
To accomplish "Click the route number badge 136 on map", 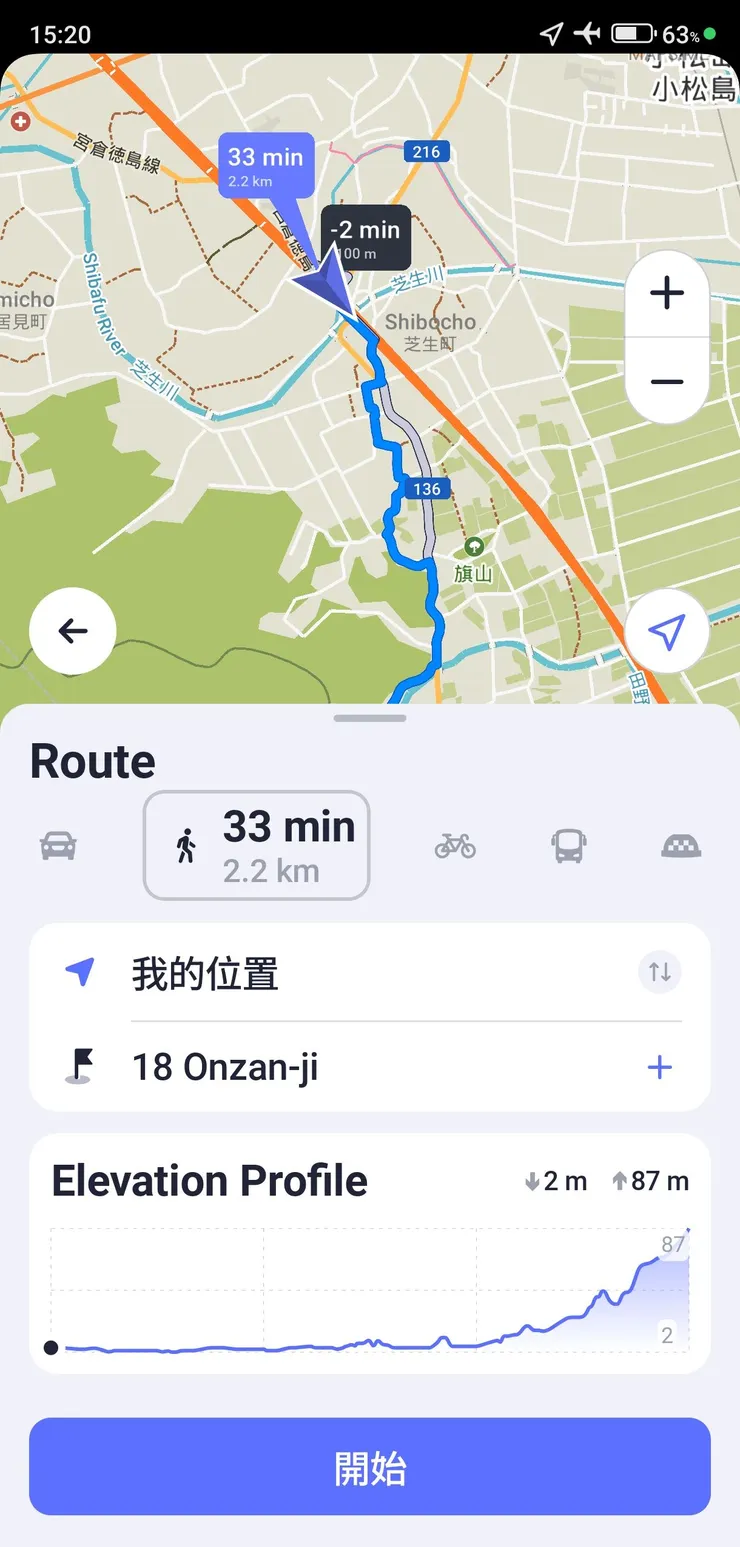I will click(x=427, y=489).
